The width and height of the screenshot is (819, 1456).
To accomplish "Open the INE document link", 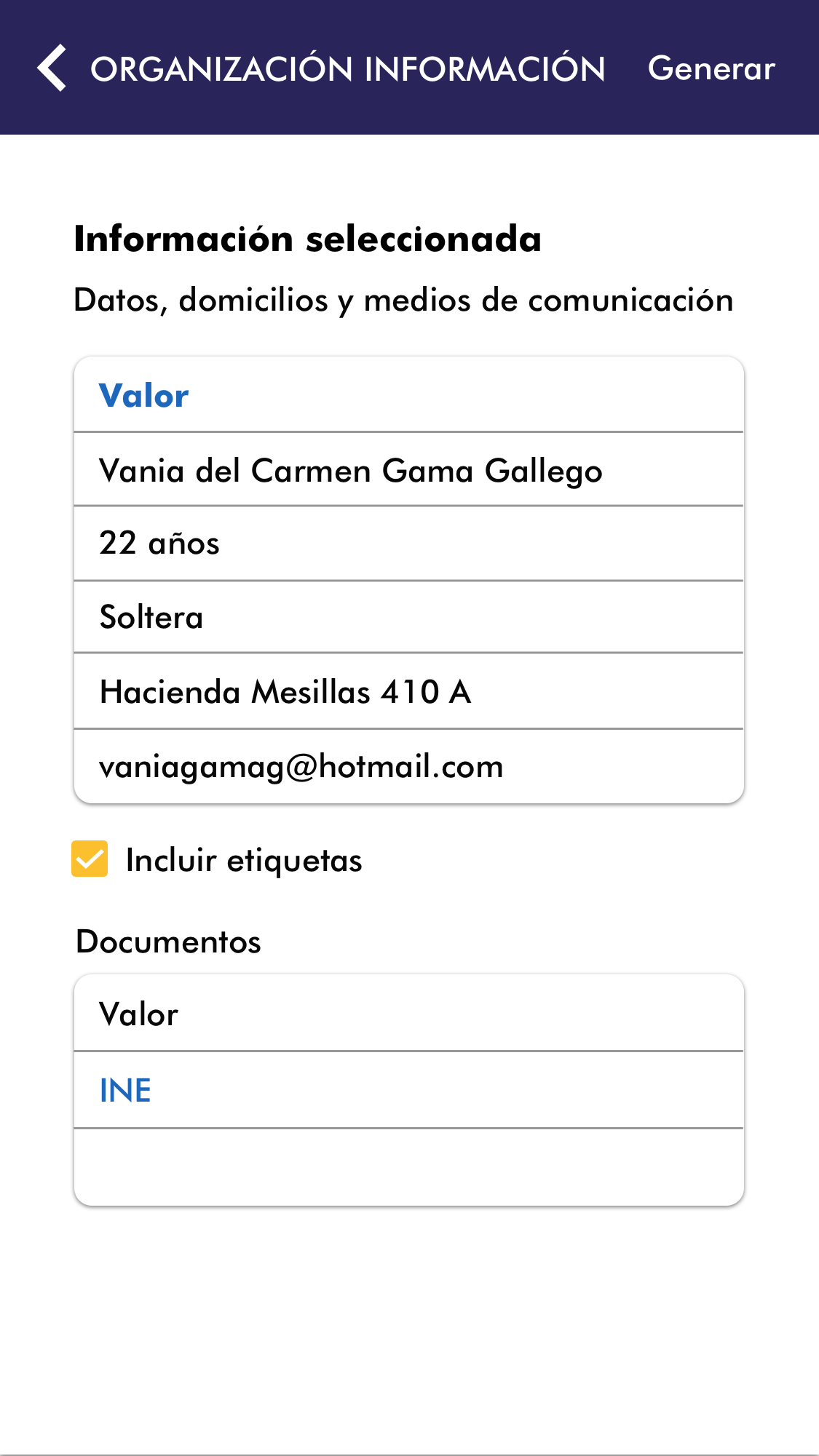I will tap(125, 1090).
